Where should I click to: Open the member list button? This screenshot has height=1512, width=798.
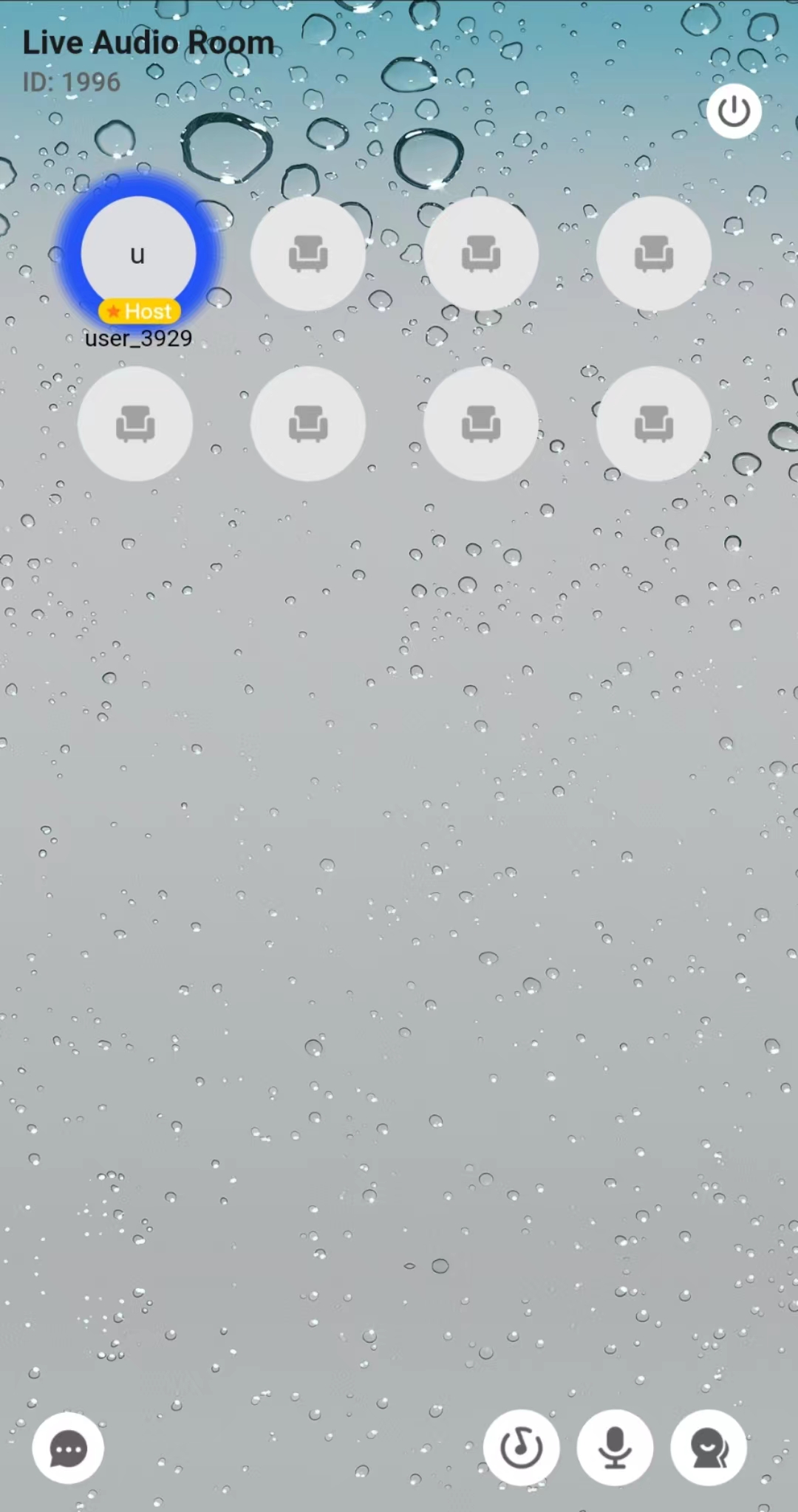[x=709, y=1447]
